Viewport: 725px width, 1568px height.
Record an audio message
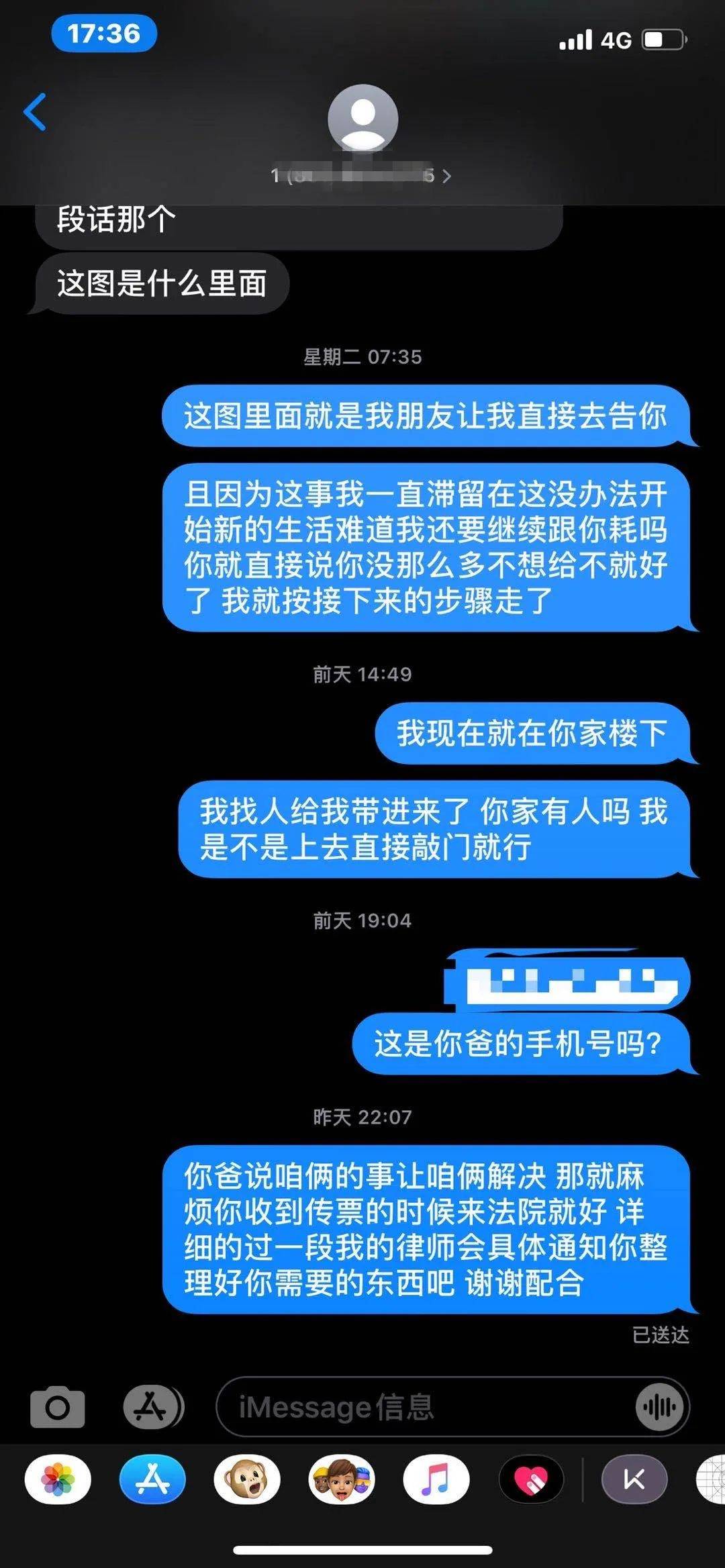[x=660, y=1406]
